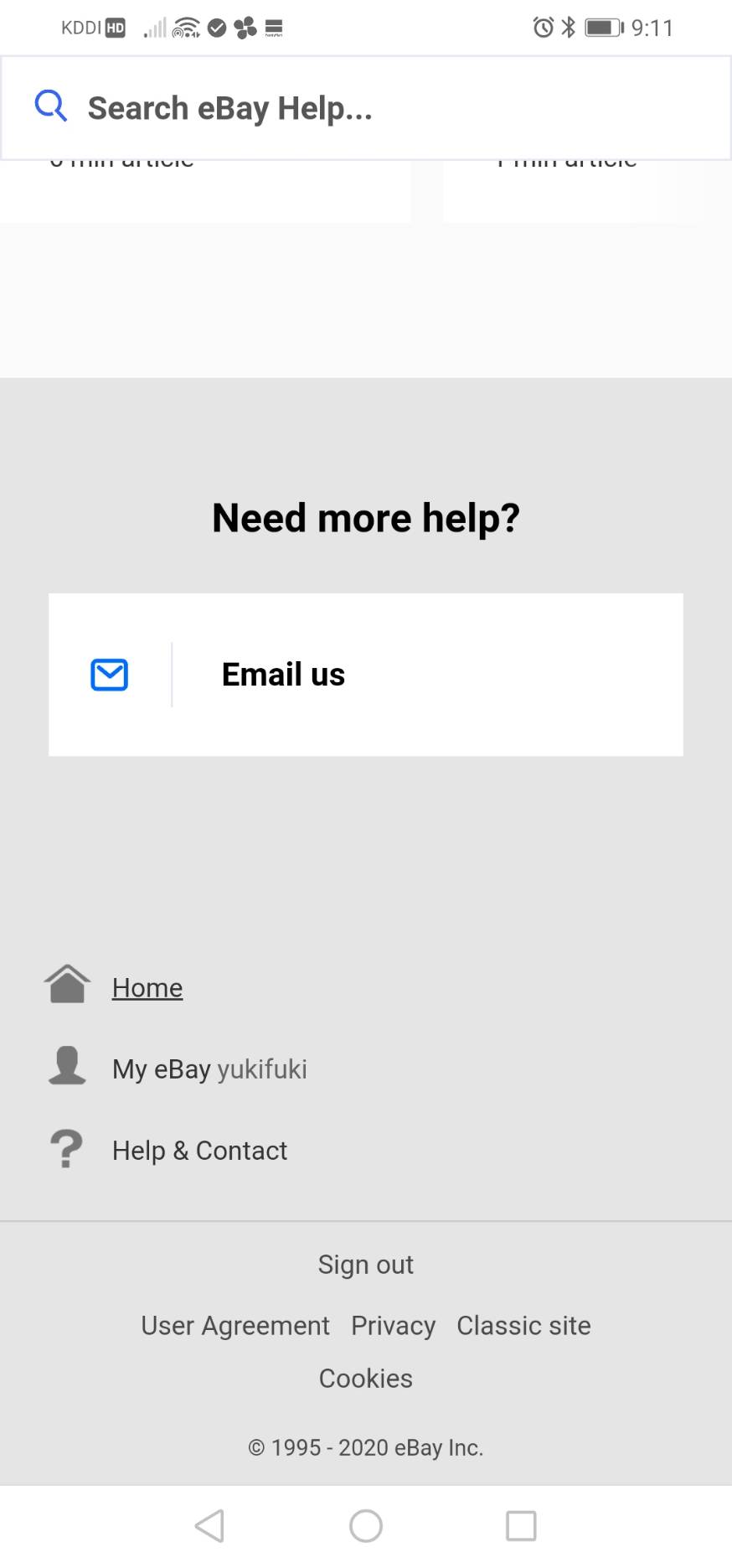Tap Sign out
The height and width of the screenshot is (1568, 732).
pos(366,1264)
